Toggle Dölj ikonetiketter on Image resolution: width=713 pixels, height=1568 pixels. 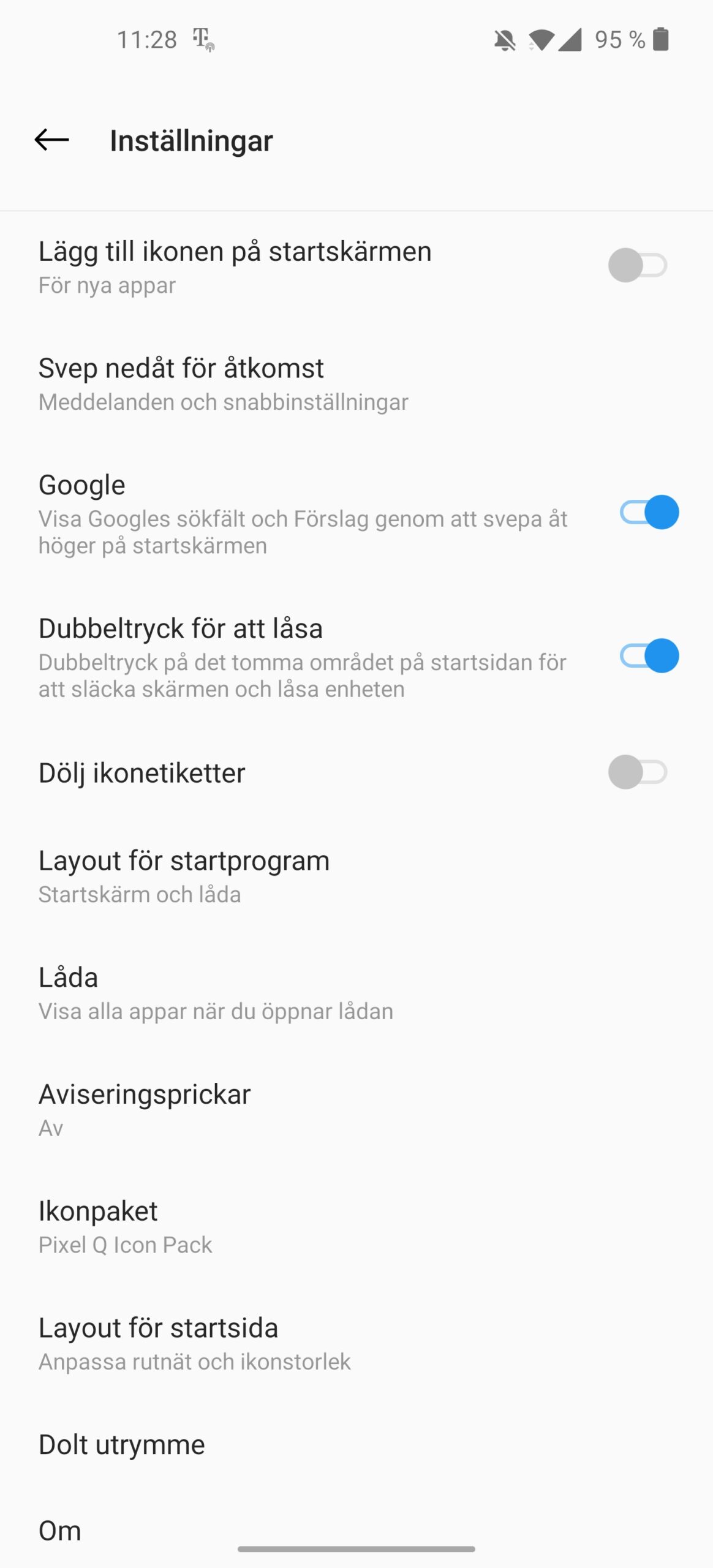click(x=637, y=772)
